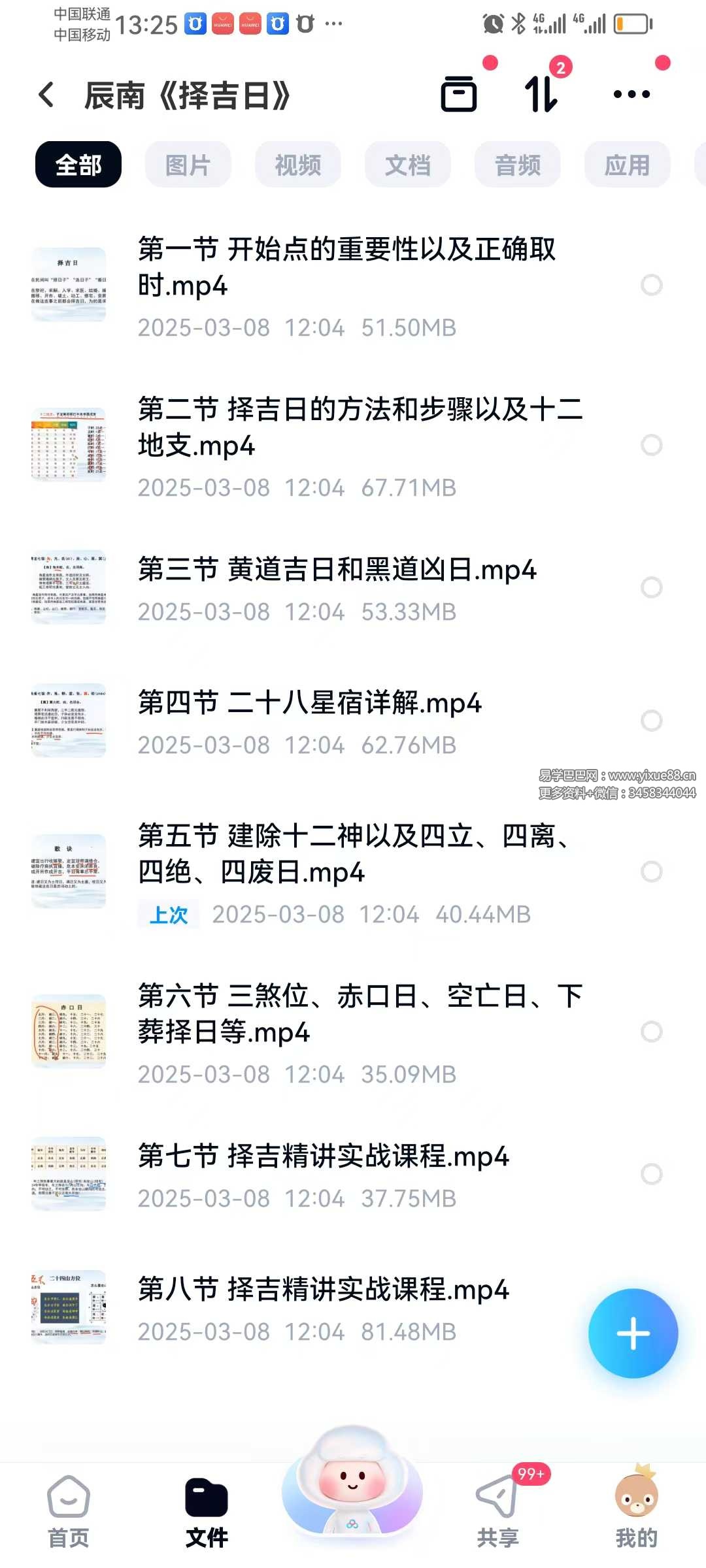Screen dimensions: 706x1568
Task: Open the box icon in top bar
Action: coord(458,95)
